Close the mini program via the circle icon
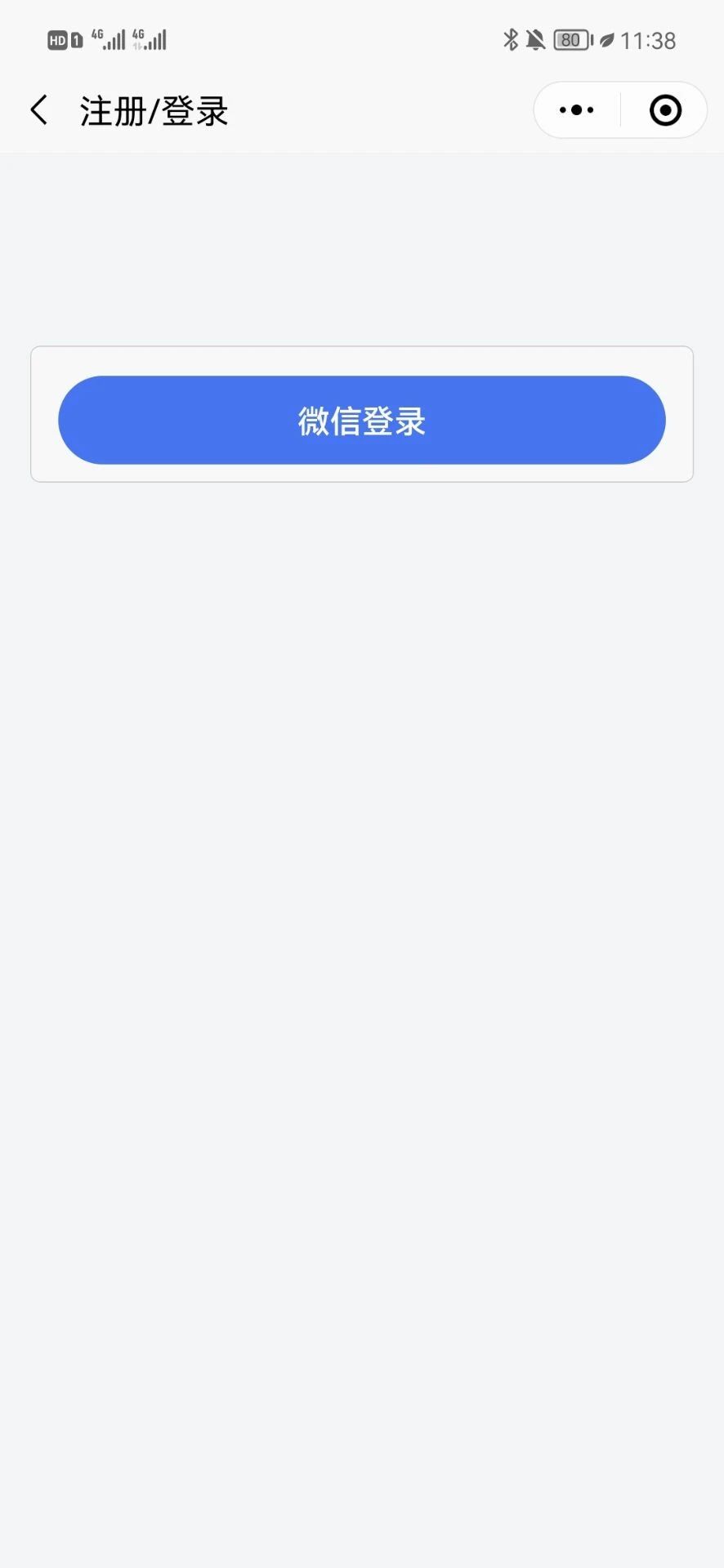Screen dimensions: 724x1568 [x=665, y=110]
